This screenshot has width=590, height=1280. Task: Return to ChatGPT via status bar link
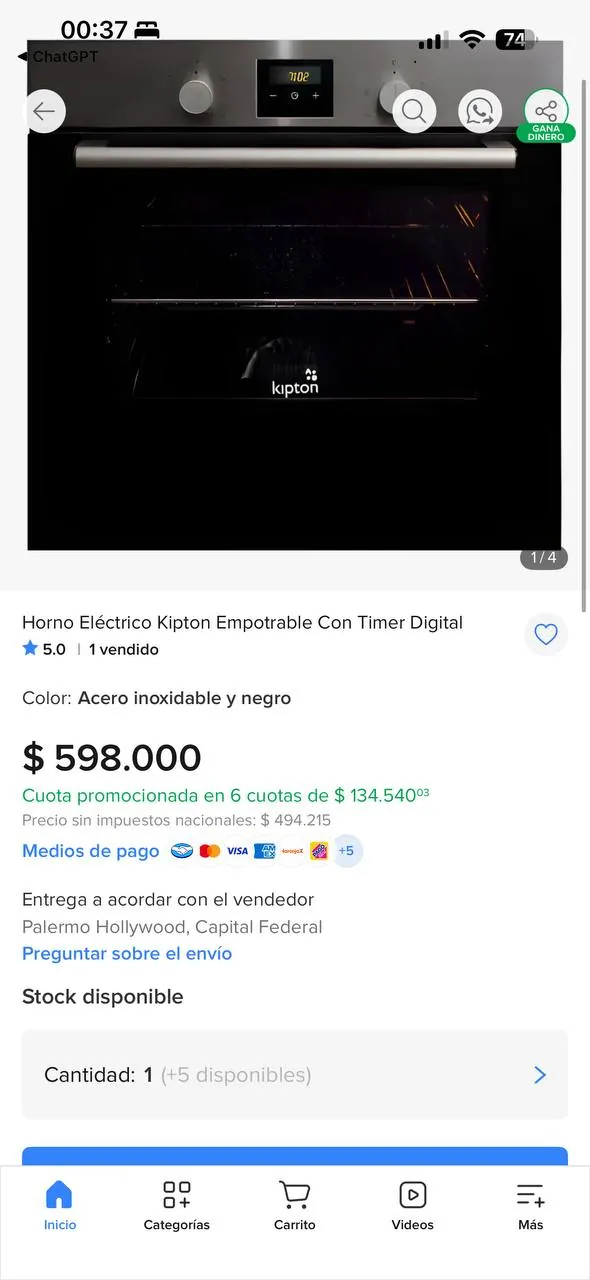tap(59, 57)
